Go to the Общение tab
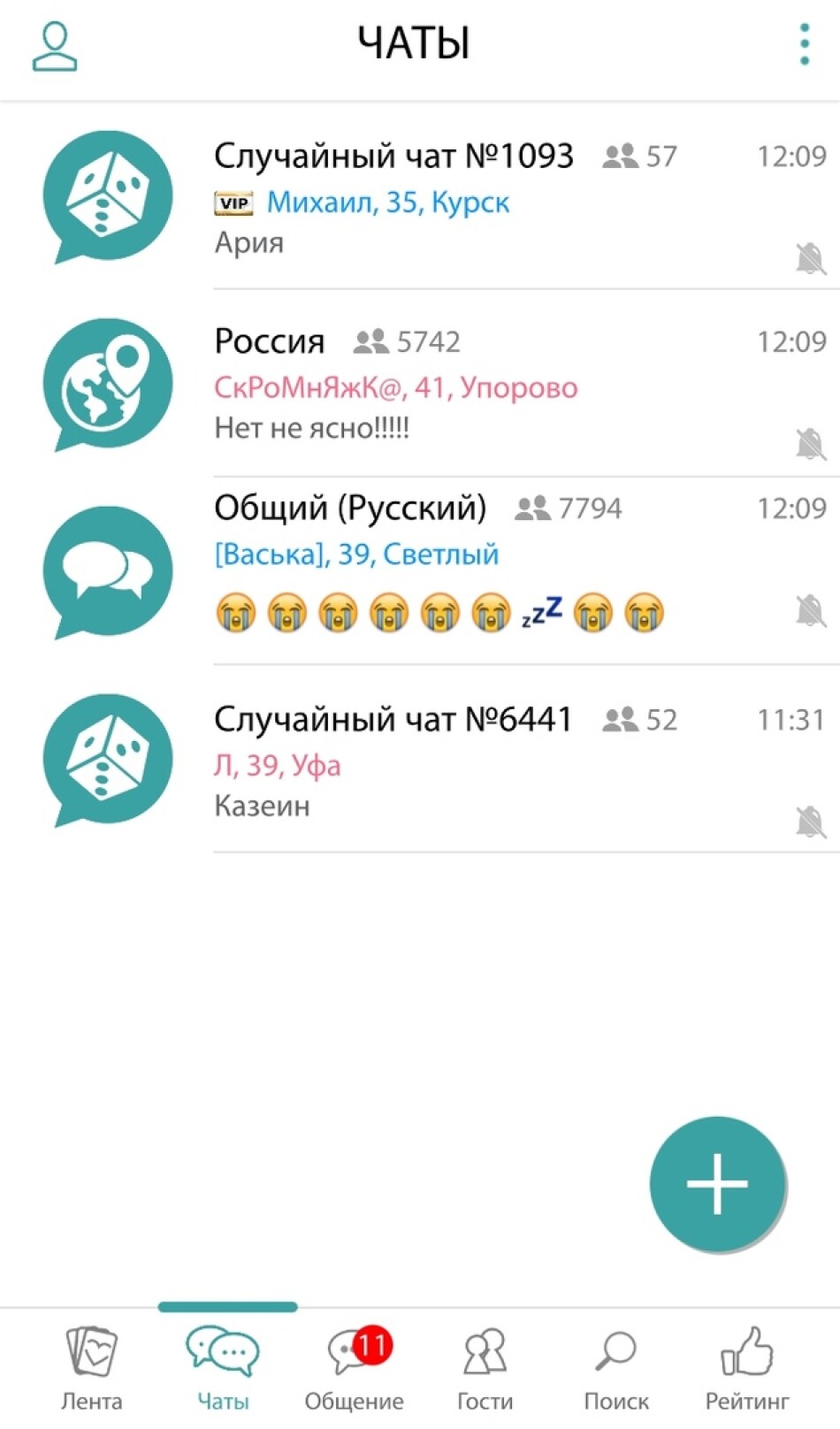Viewport: 840px width, 1429px height. (354, 1368)
